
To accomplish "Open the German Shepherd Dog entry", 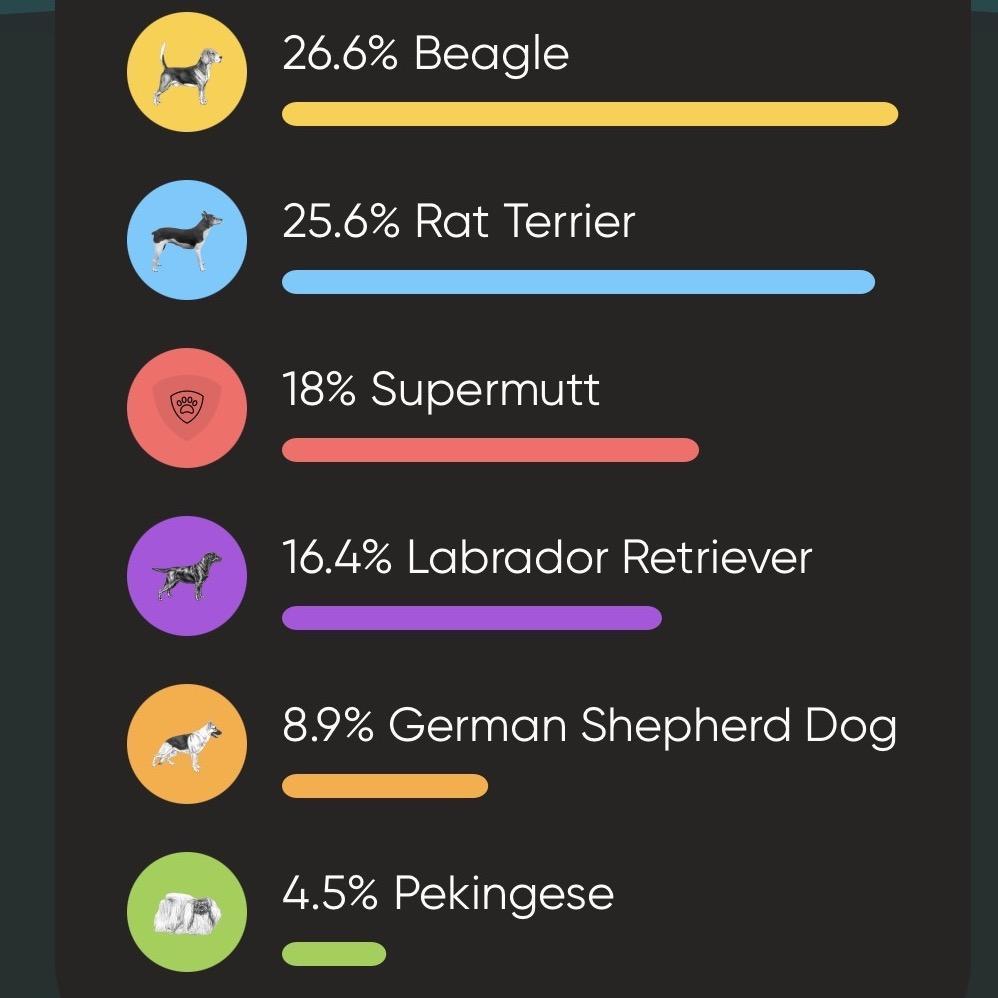I will (588, 726).
